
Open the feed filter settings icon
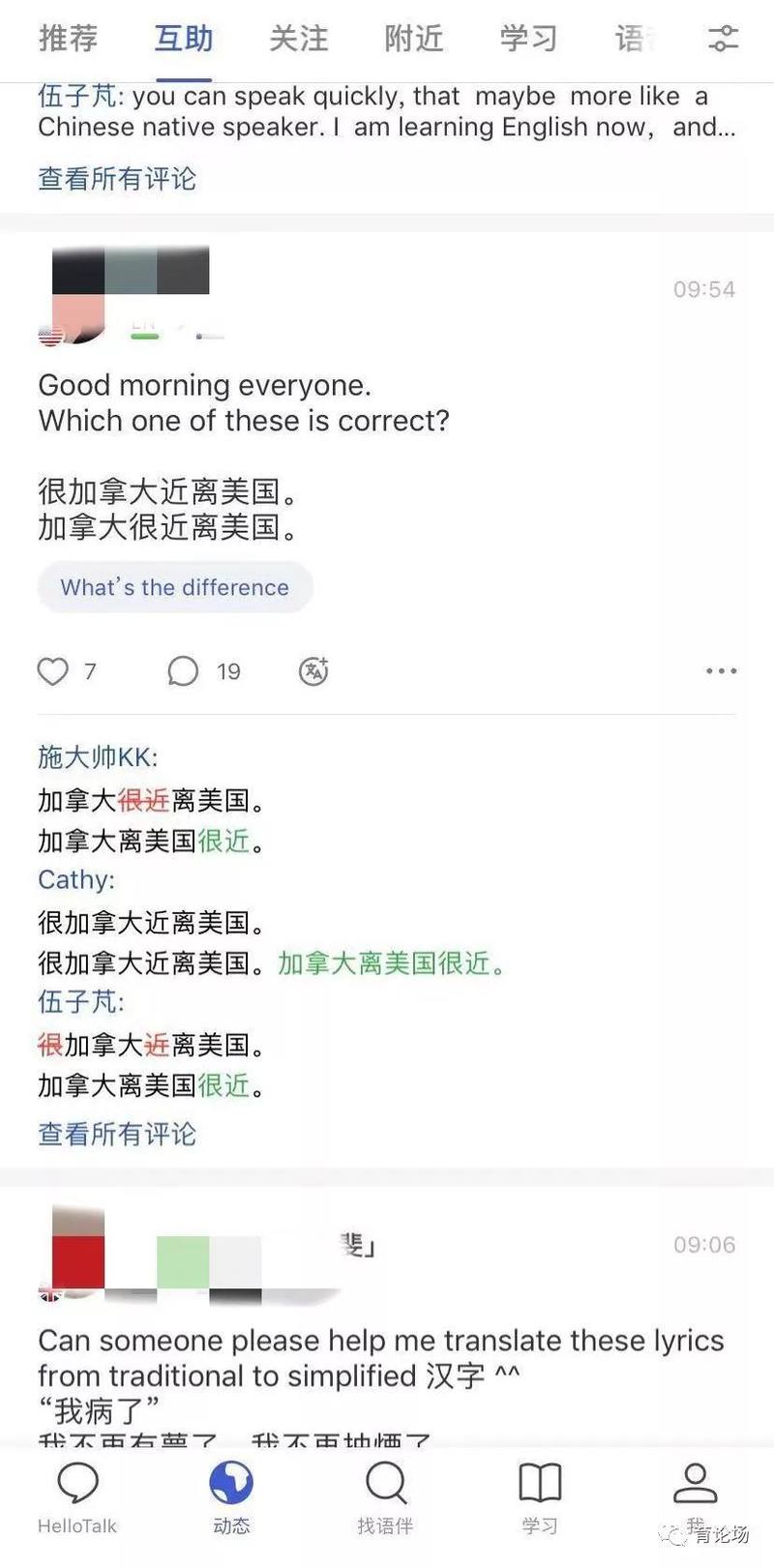[x=722, y=39]
